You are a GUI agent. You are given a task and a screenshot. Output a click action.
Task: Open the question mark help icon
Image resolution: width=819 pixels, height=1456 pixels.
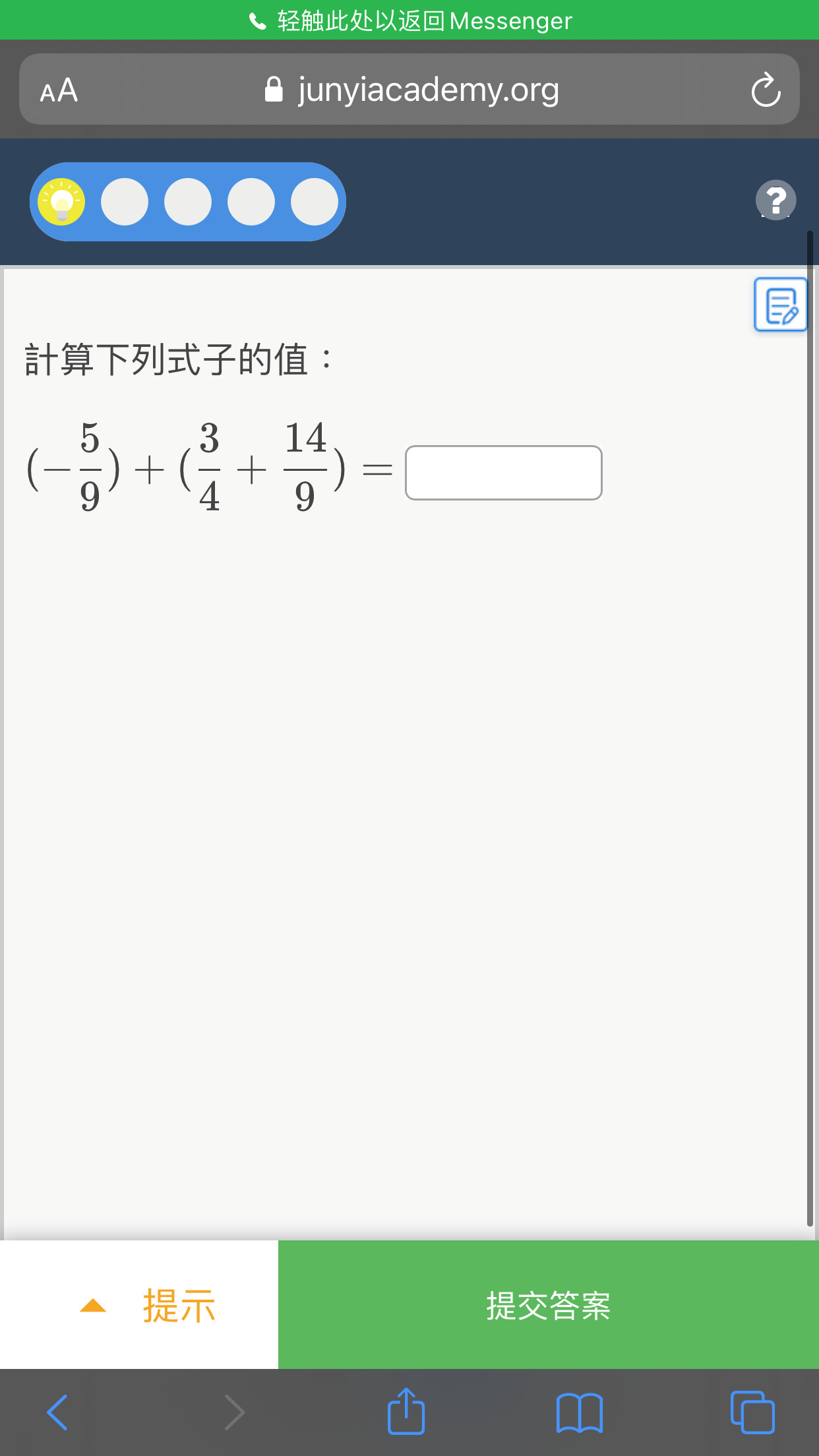click(x=775, y=200)
